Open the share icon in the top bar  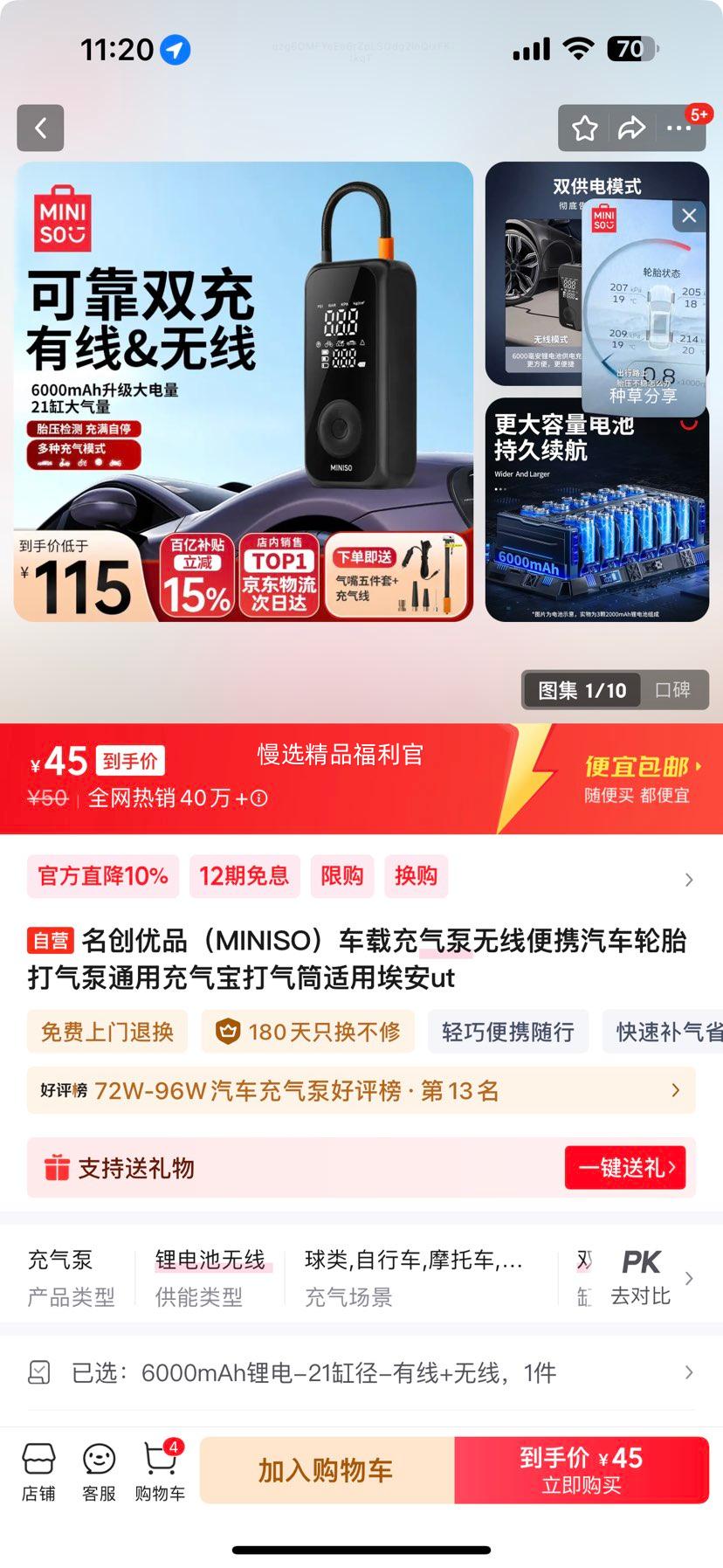pyautogui.click(x=630, y=128)
